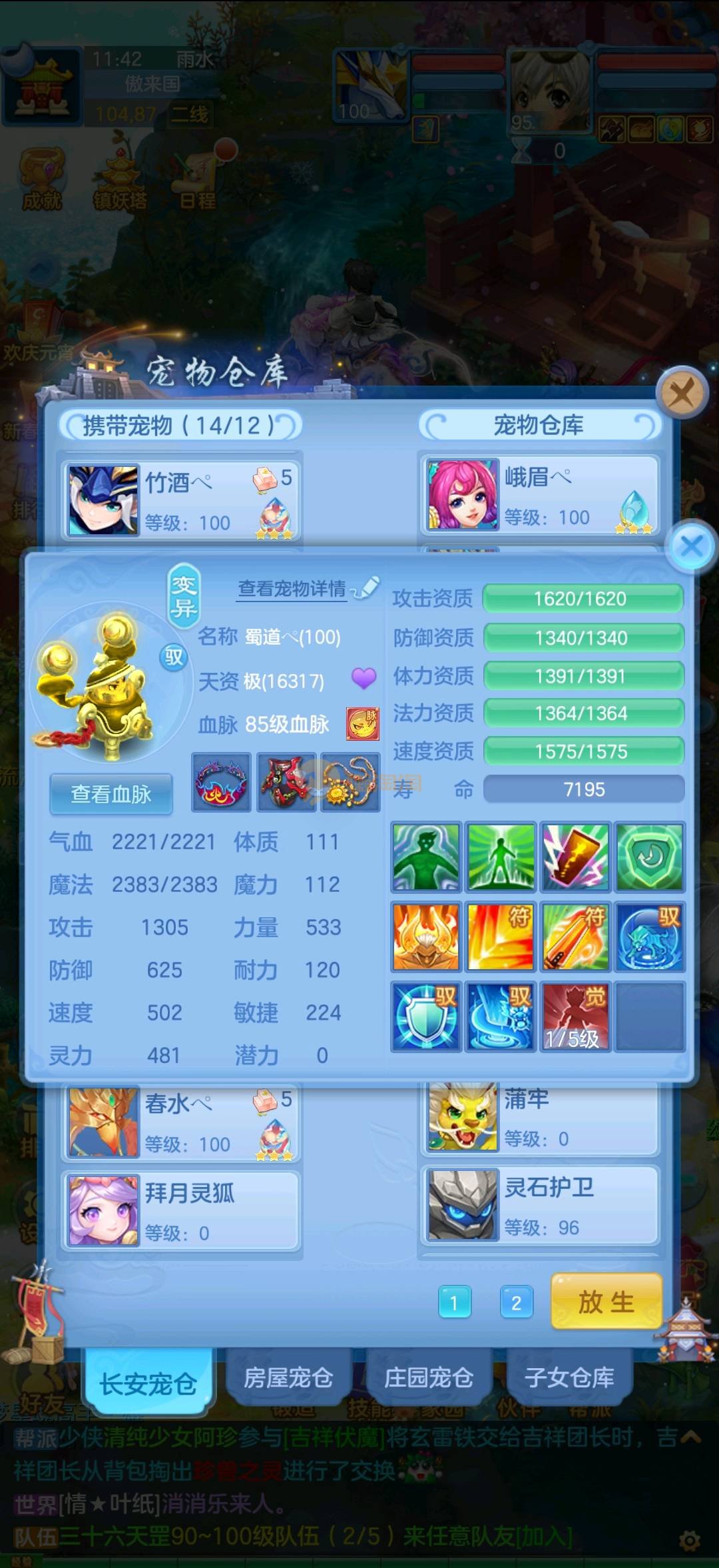This screenshot has height=1568, width=719.
Task: Open 查看宠物详情 link
Action: 292,588
